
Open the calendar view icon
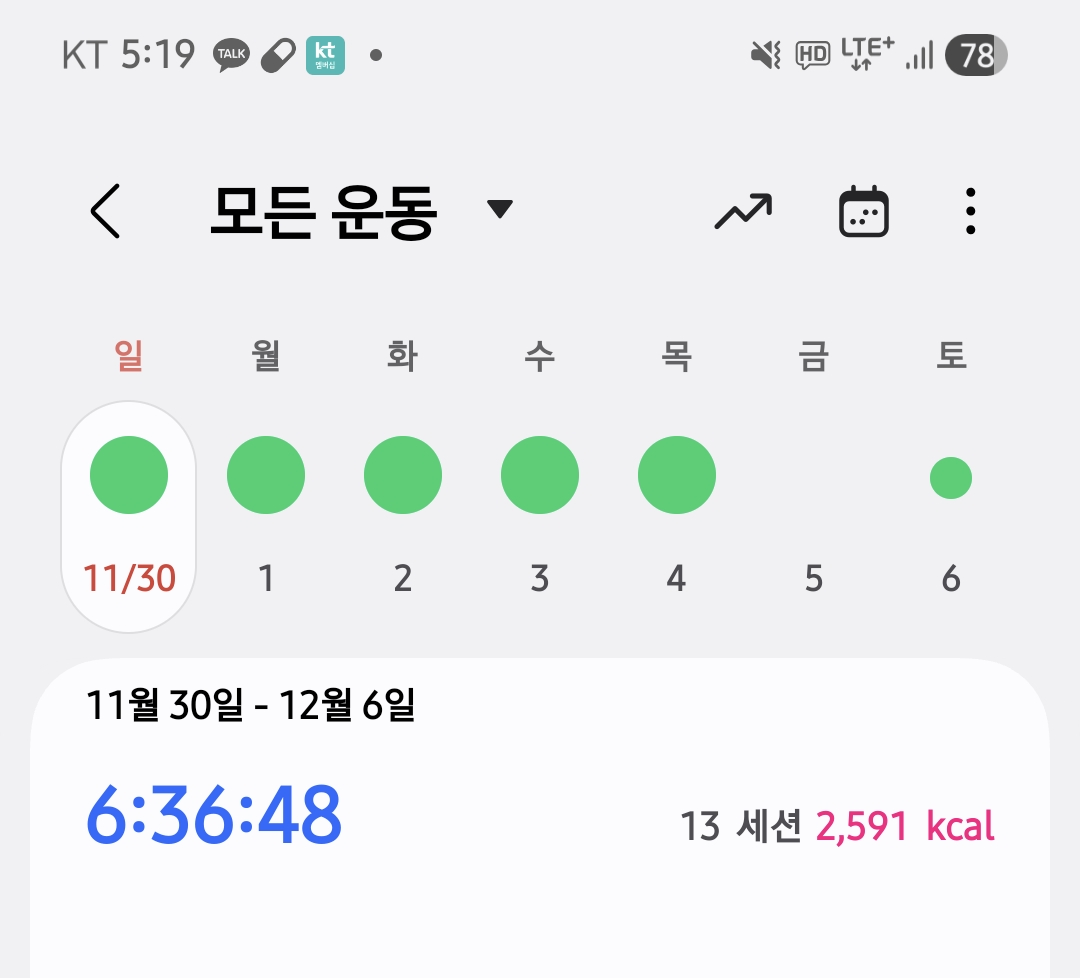tap(864, 211)
